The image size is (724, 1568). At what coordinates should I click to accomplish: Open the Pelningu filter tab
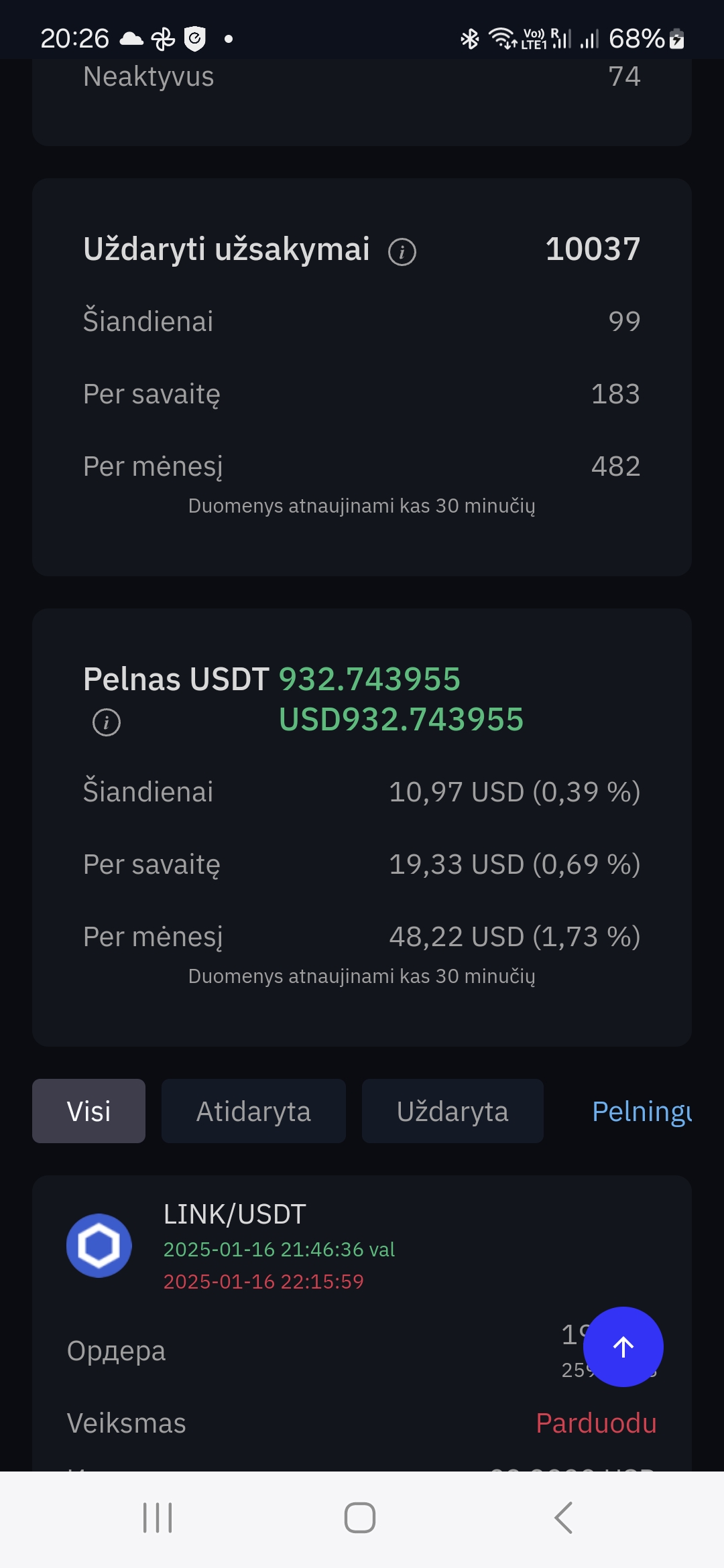tap(642, 1111)
